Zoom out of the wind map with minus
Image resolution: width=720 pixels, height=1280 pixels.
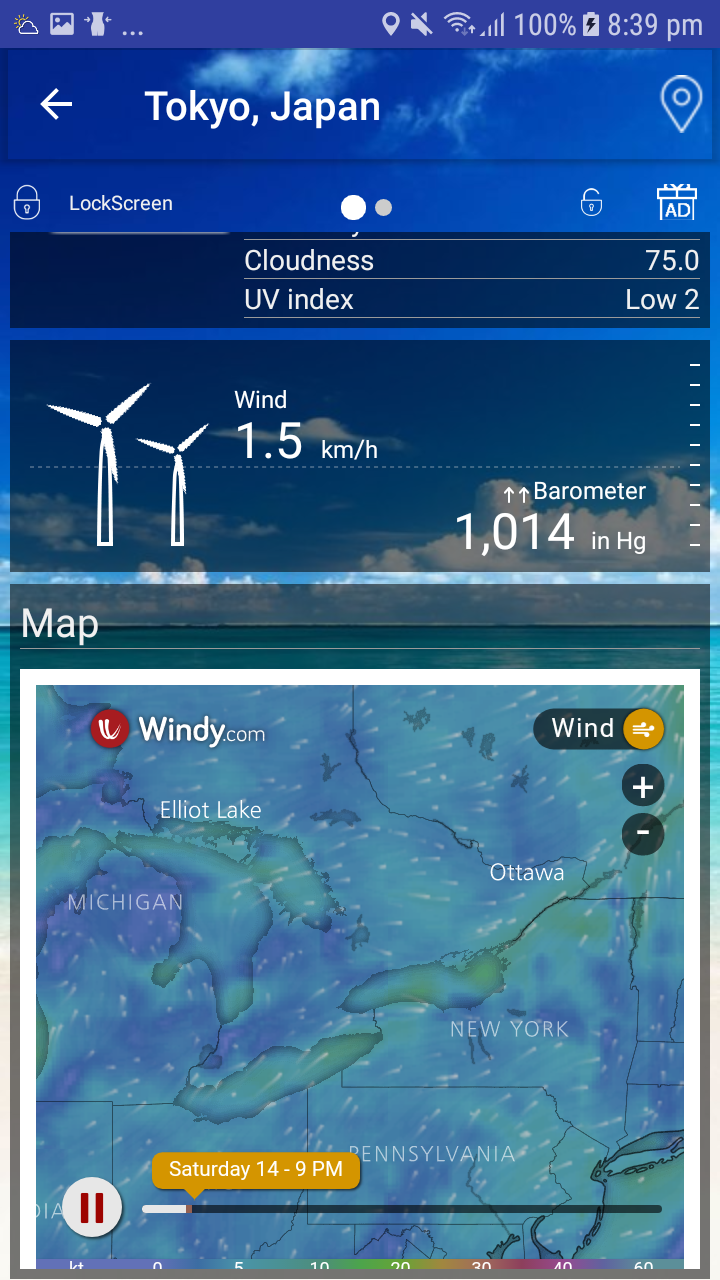(643, 834)
